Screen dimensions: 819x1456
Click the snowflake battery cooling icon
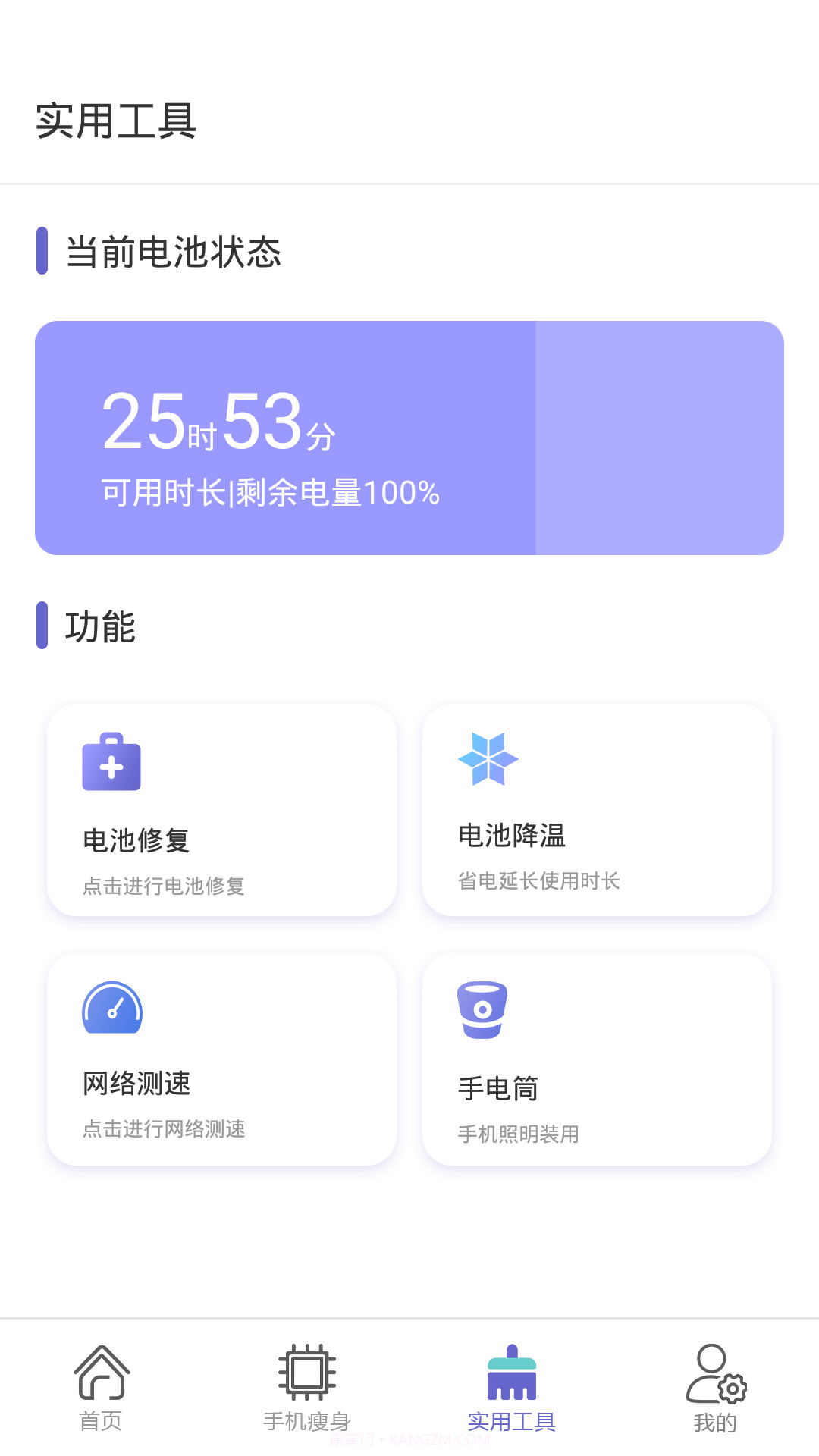coord(488,758)
